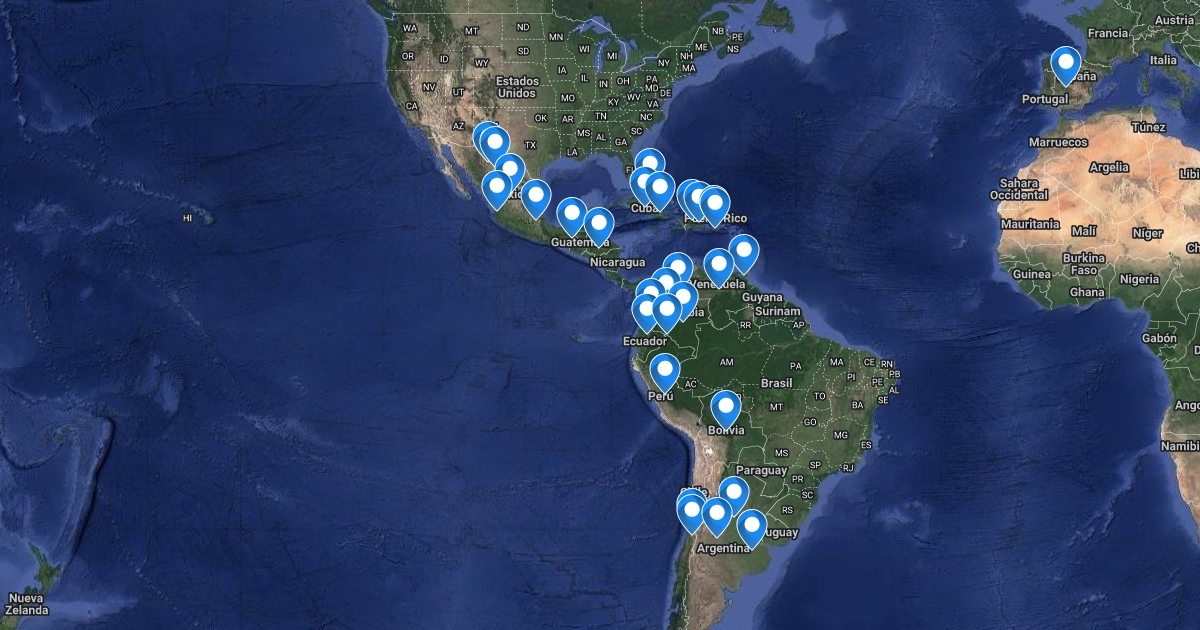Select the marker on Guatemala
1200x630 pixels.
pos(571,215)
